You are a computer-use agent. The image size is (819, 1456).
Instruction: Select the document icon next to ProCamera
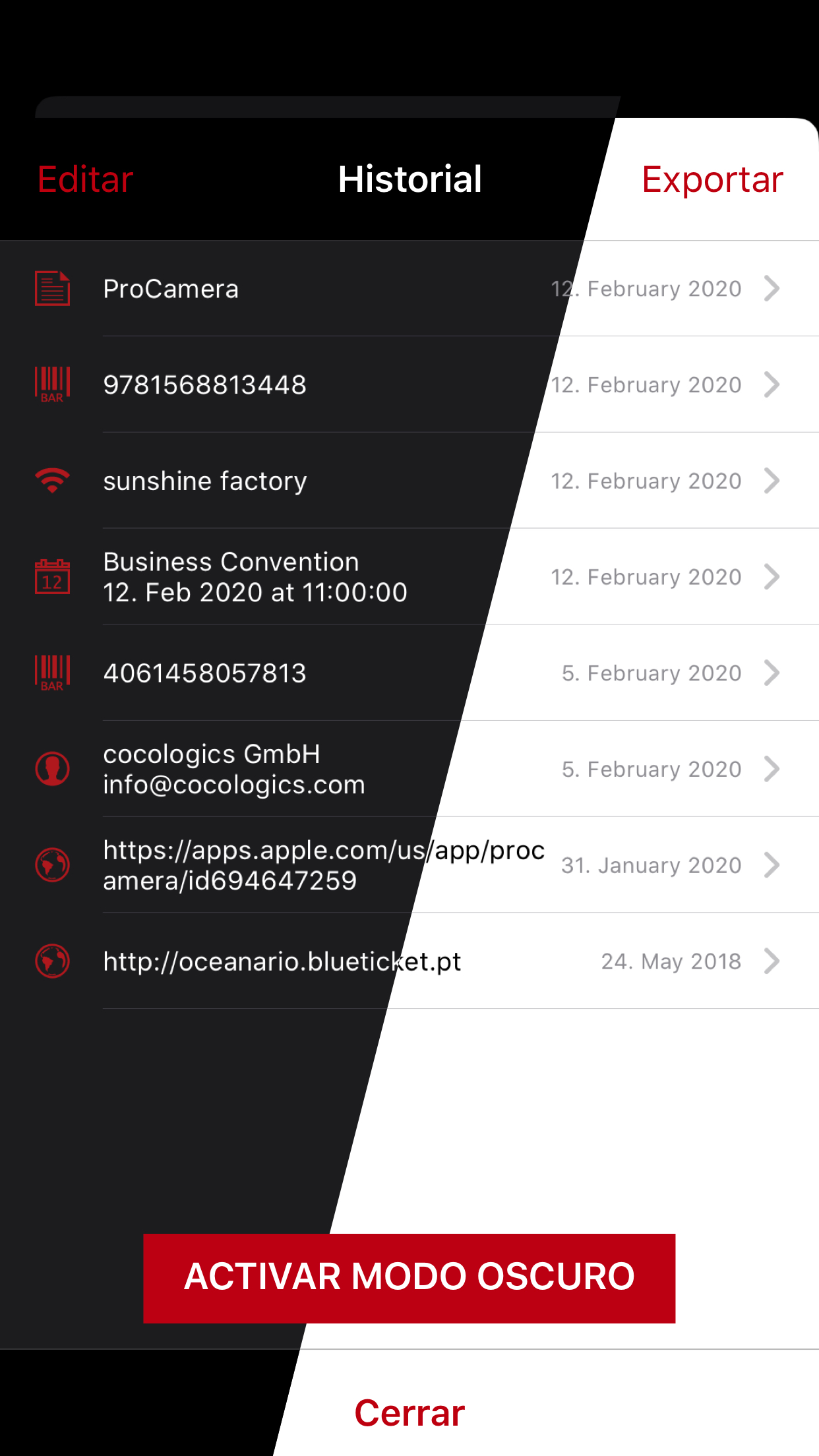coord(52,288)
